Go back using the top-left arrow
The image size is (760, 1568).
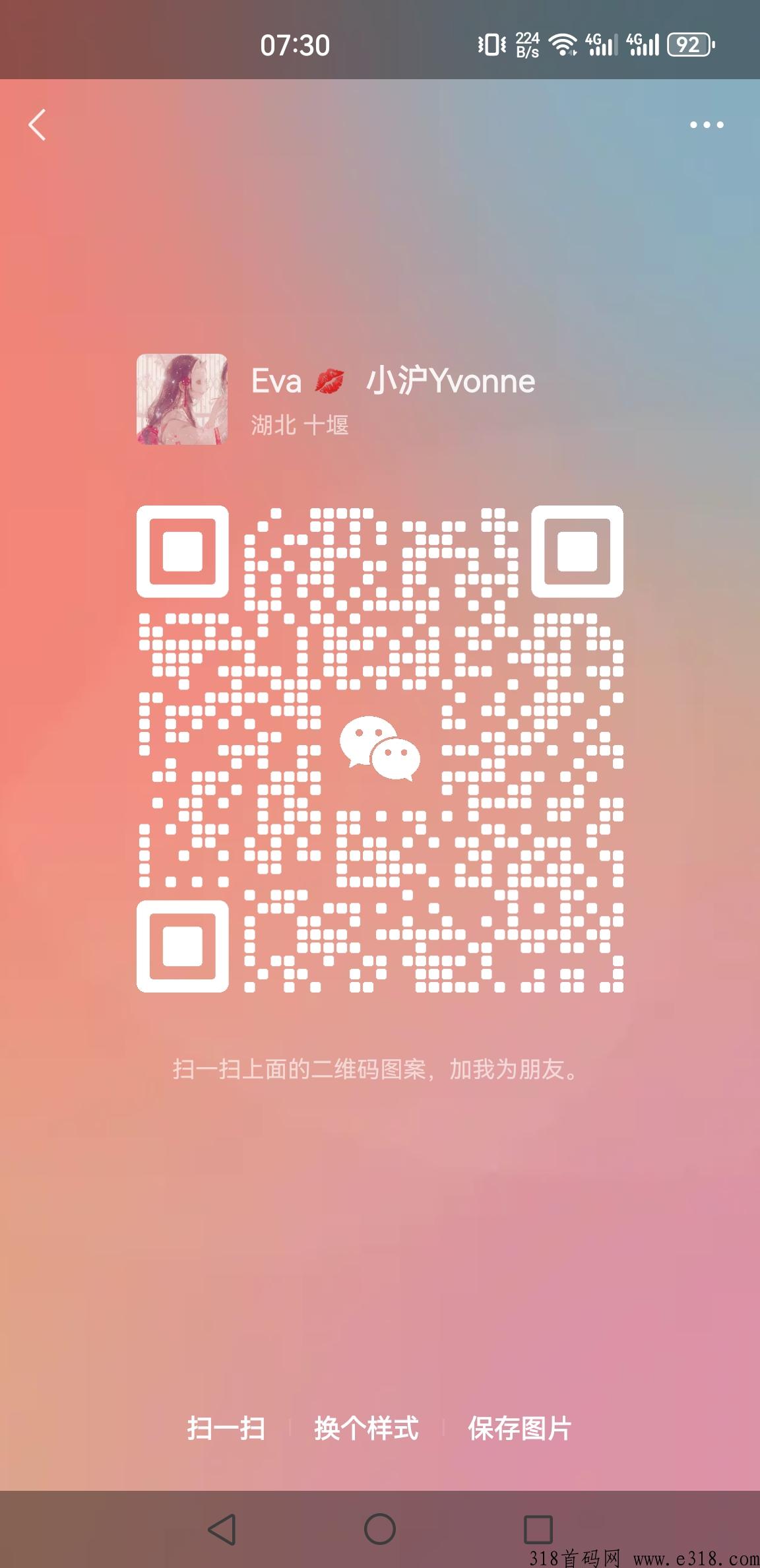click(x=37, y=125)
